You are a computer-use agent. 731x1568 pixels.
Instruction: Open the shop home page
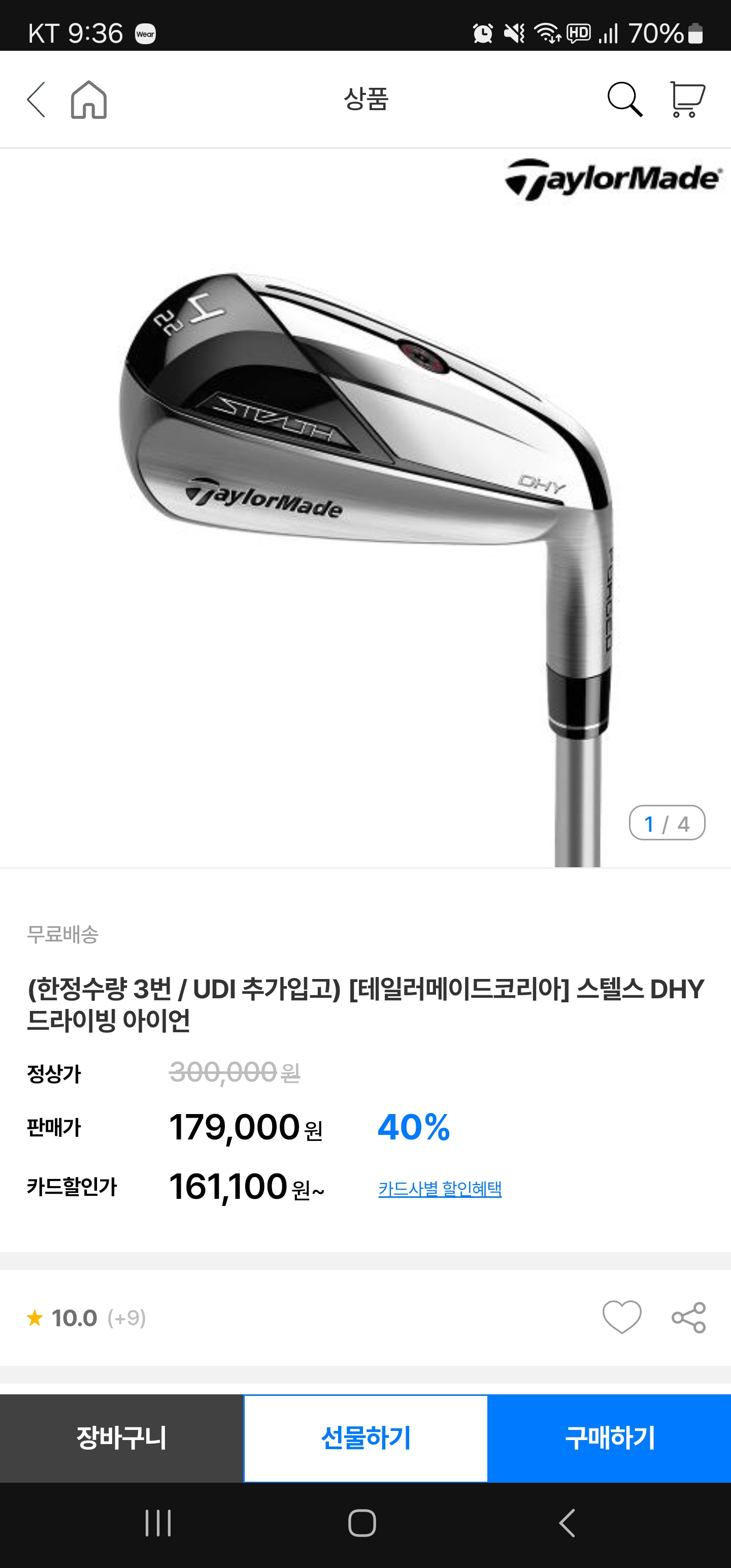89,99
